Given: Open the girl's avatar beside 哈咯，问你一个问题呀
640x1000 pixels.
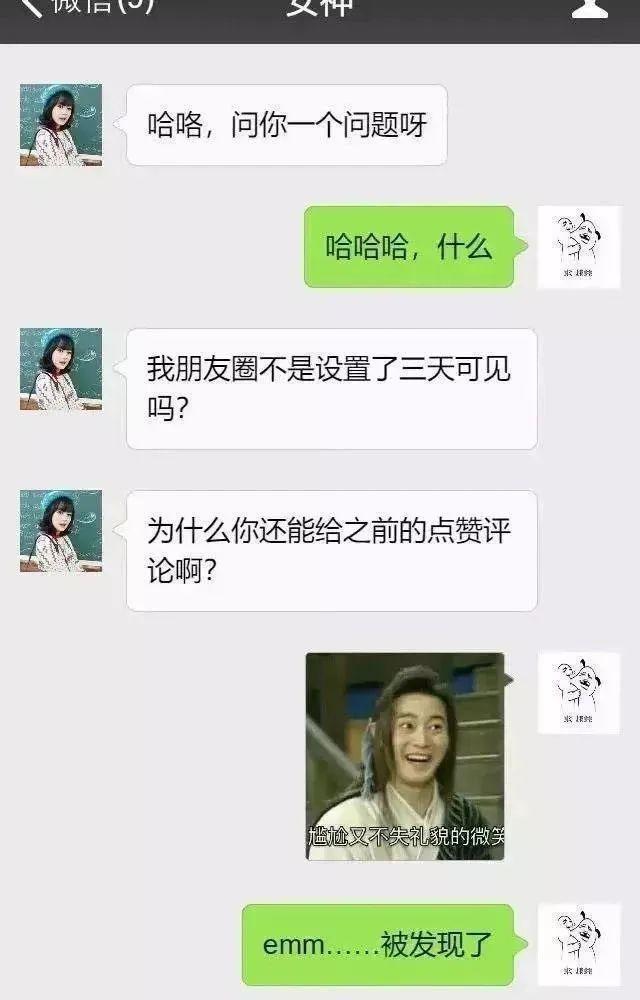Looking at the screenshot, I should [61, 125].
